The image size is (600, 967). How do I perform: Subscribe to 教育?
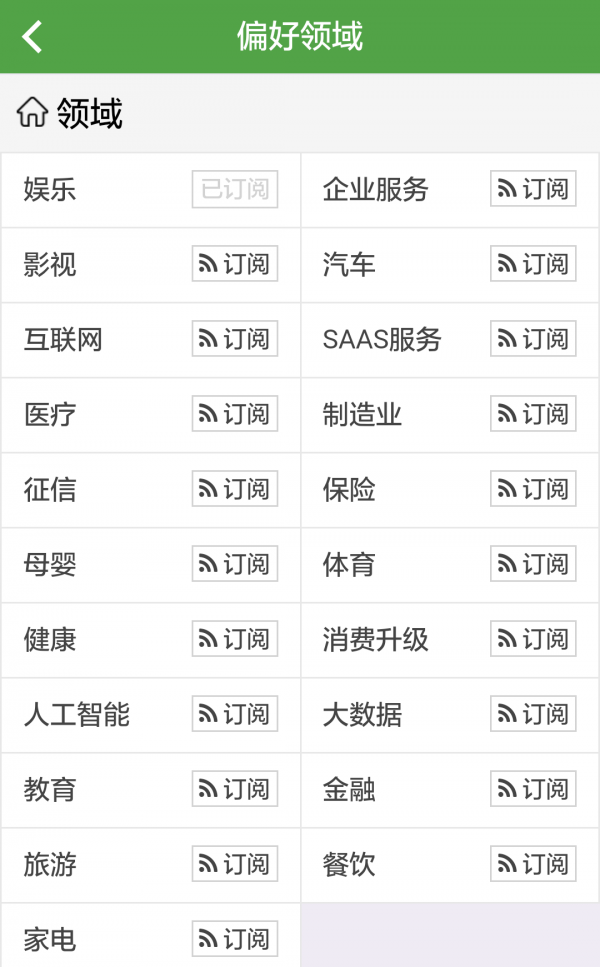[235, 789]
